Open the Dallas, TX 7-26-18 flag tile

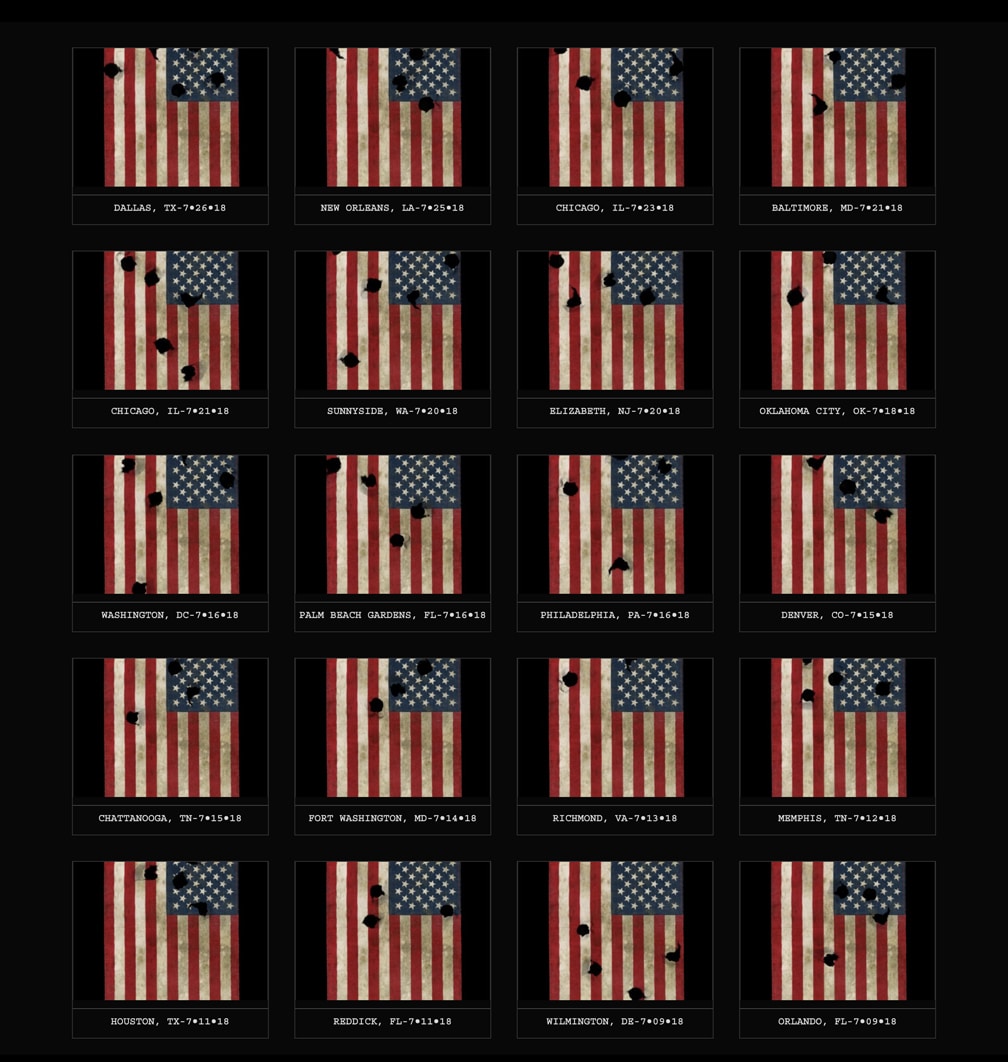(x=170, y=118)
